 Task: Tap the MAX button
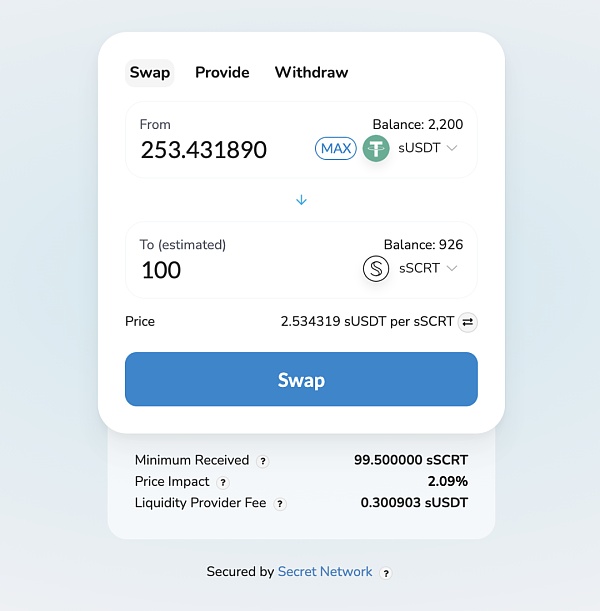click(x=336, y=149)
